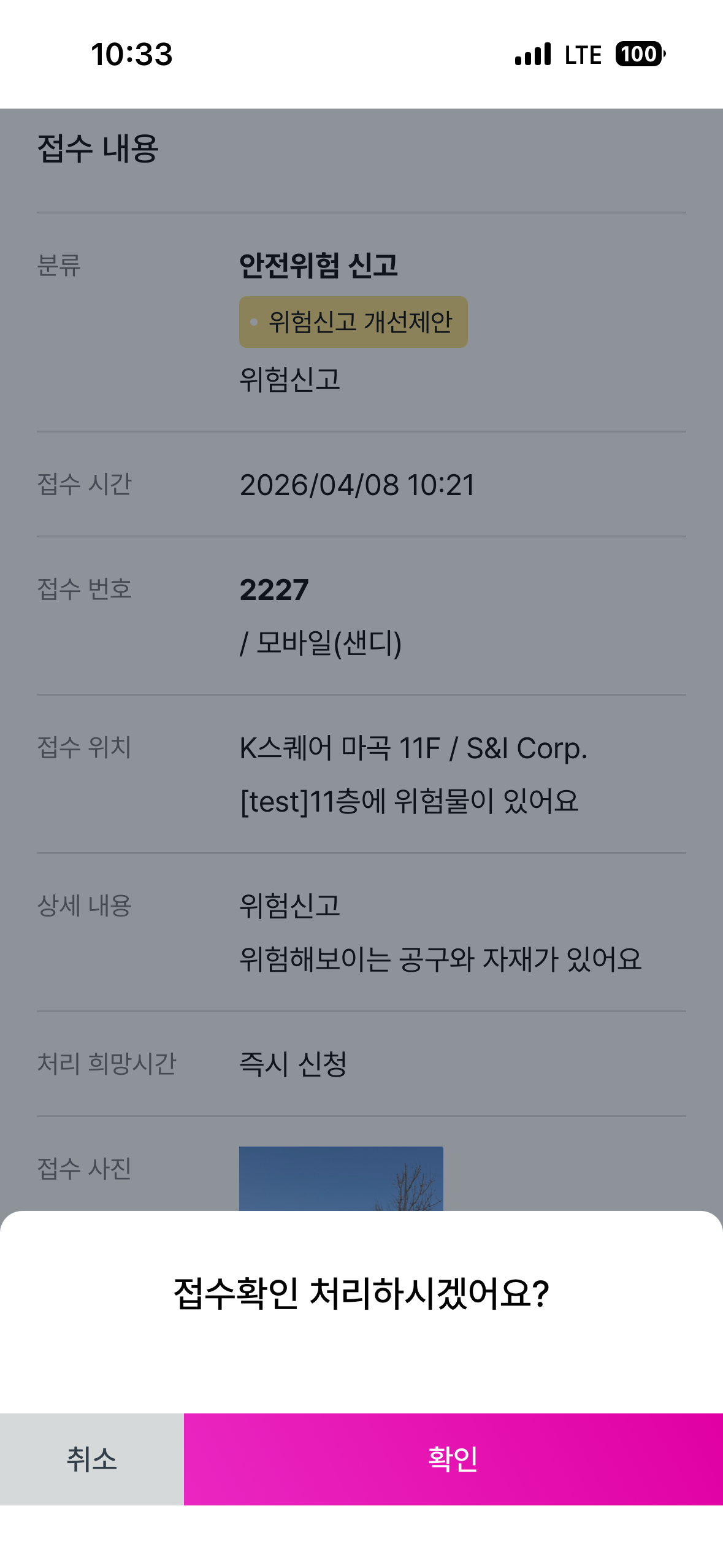Tap the 모바일(샌디) channel label
Image resolution: width=723 pixels, height=1568 pixels.
(321, 642)
